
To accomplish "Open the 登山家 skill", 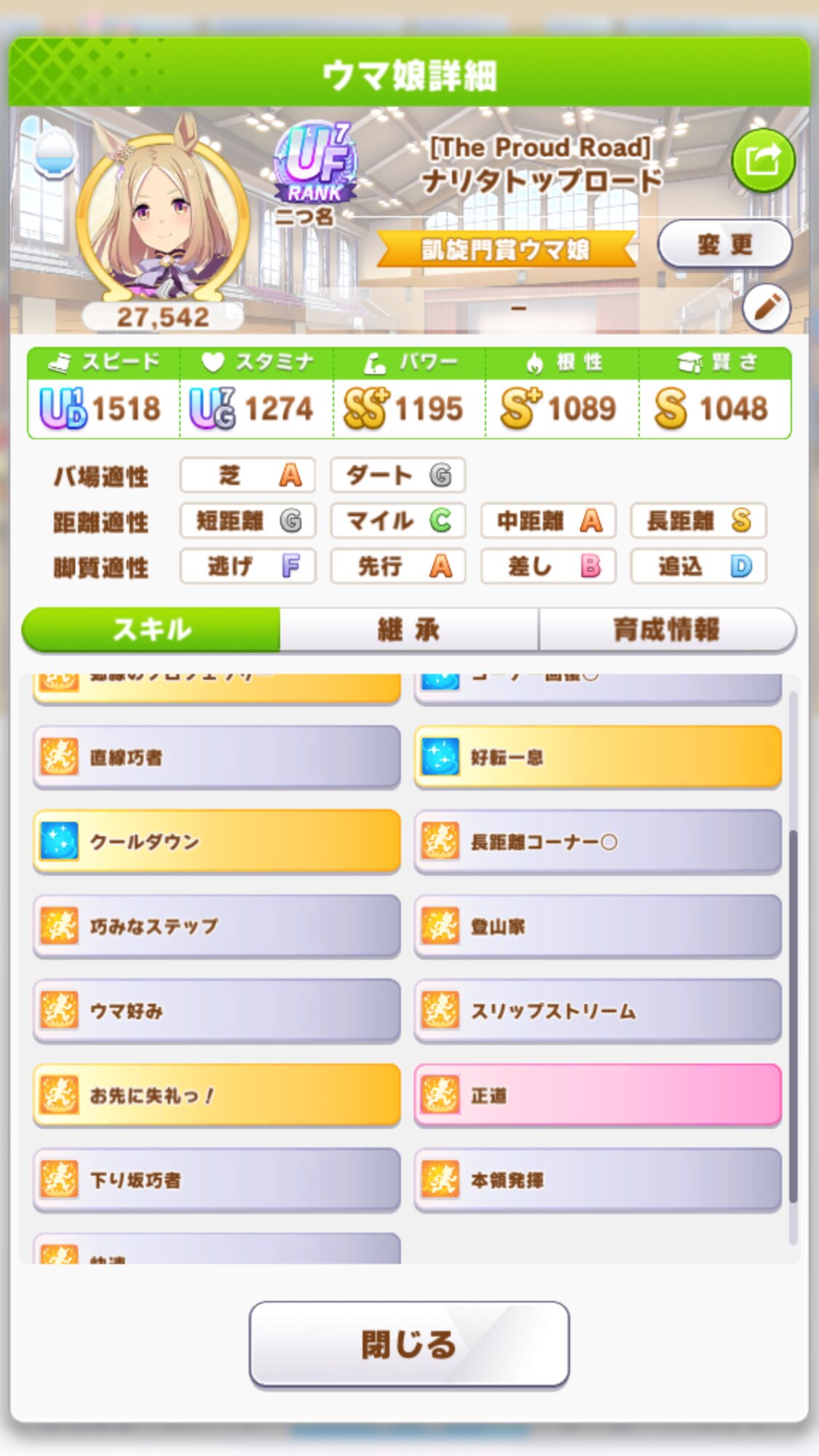I will point(597,926).
